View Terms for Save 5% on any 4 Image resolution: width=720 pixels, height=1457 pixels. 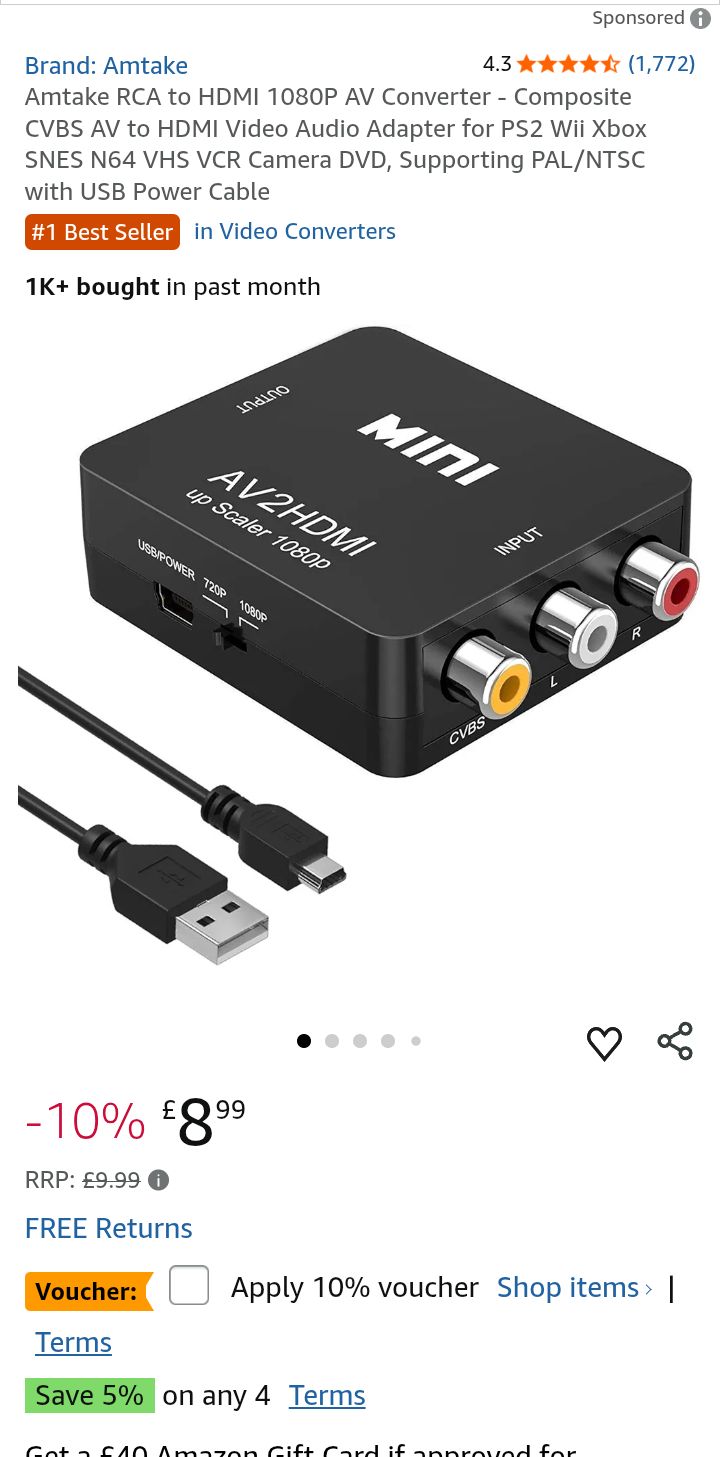pos(327,1395)
